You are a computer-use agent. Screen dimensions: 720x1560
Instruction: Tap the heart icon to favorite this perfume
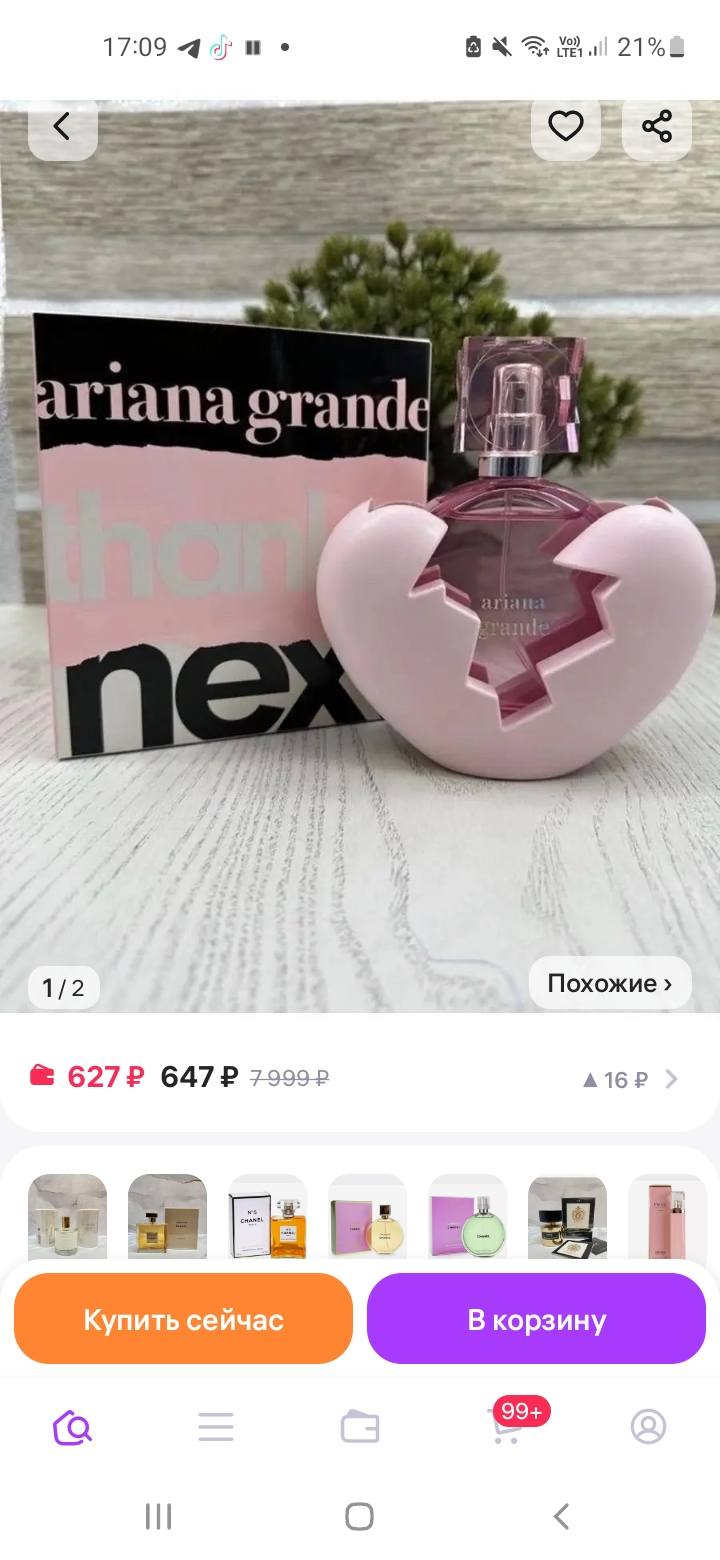[x=566, y=127]
